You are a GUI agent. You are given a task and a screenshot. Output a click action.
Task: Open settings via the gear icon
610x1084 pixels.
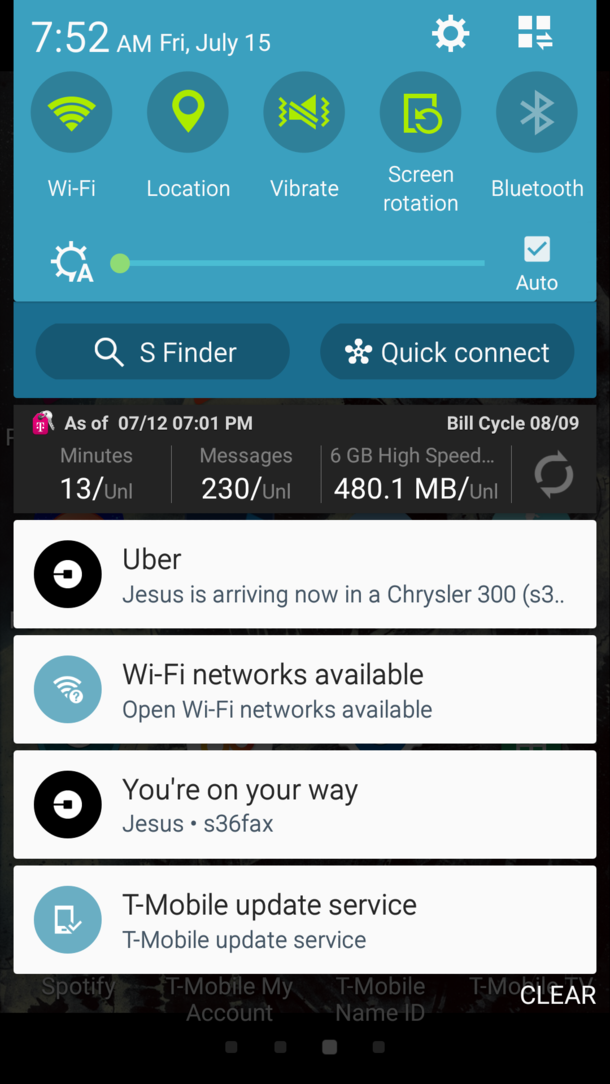click(x=450, y=34)
